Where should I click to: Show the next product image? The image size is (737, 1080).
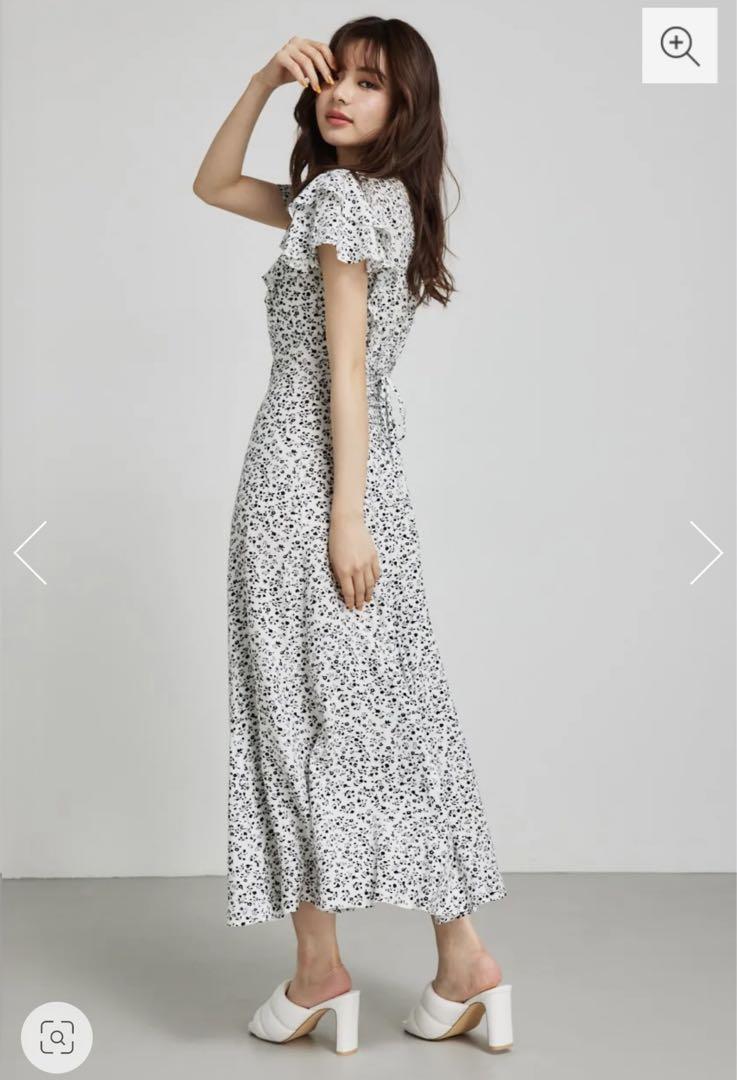705,553
